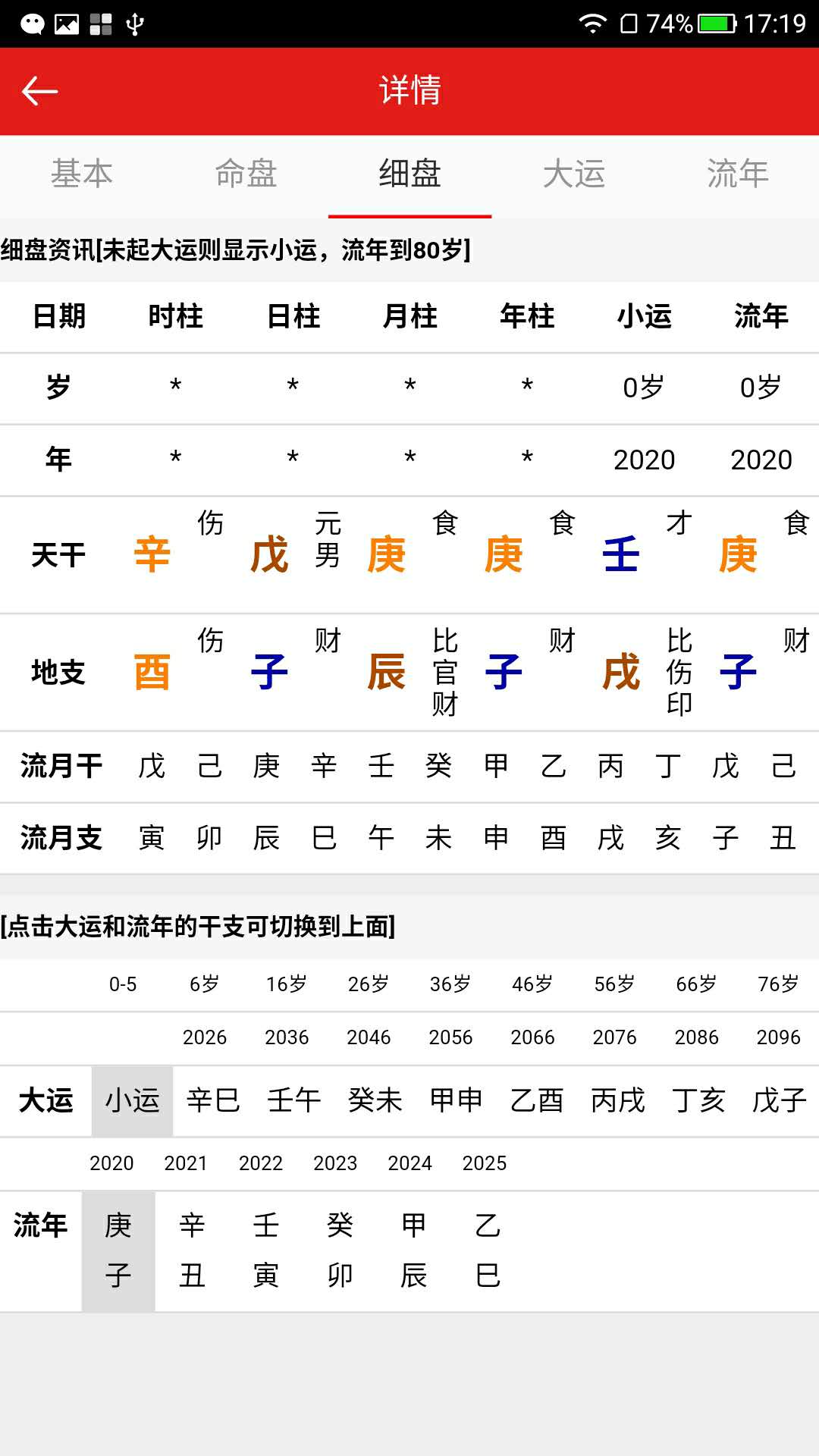Select 小运 in the 大运 row
Screen dimensions: 819x1456
click(x=132, y=1100)
